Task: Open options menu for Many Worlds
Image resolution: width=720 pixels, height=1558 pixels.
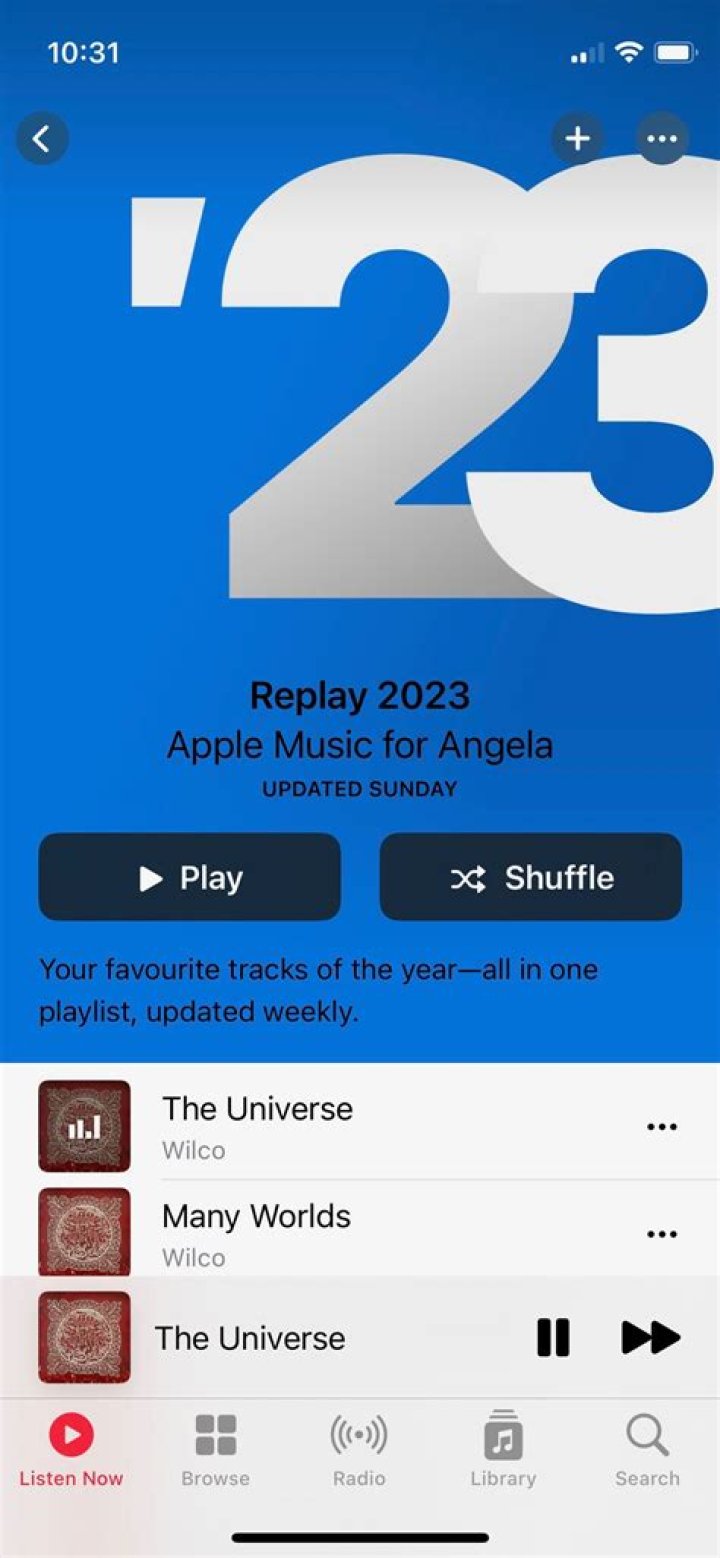Action: (663, 1234)
